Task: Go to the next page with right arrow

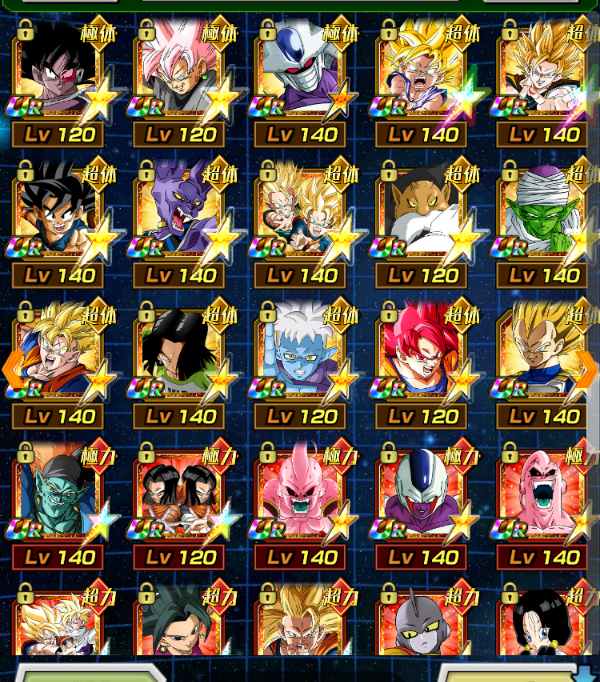Action: tap(587, 368)
